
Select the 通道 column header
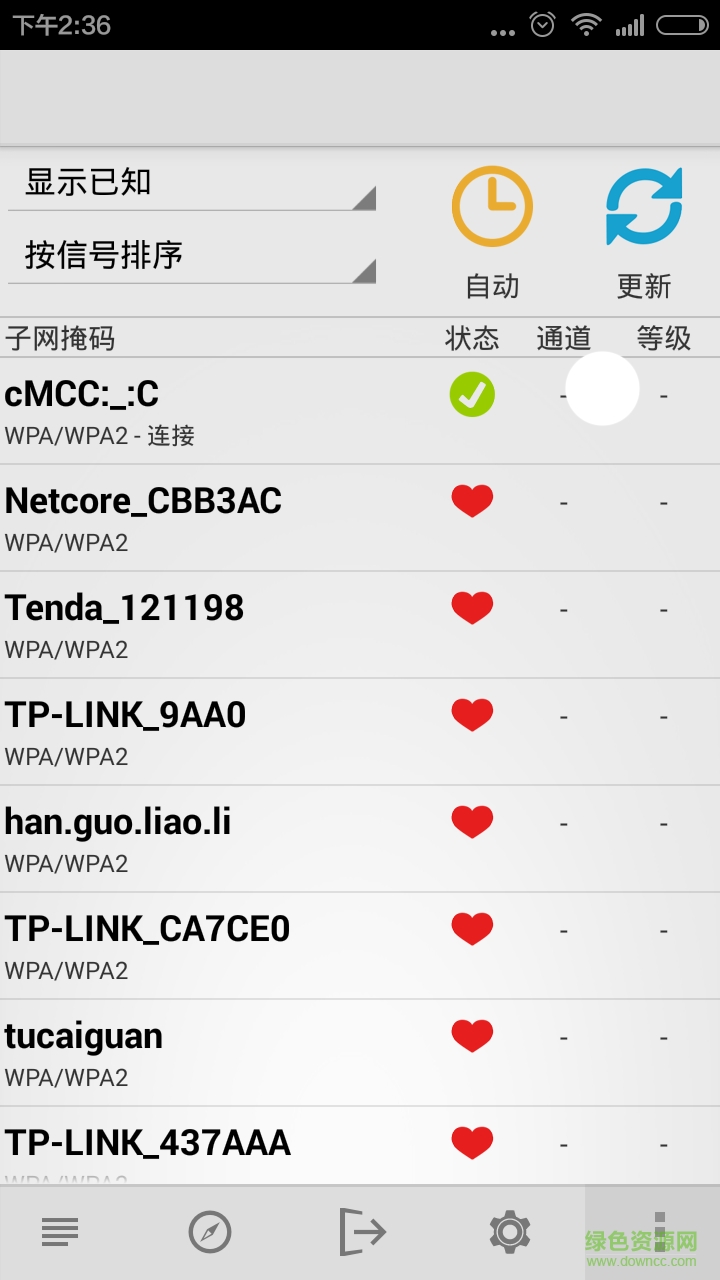(563, 337)
